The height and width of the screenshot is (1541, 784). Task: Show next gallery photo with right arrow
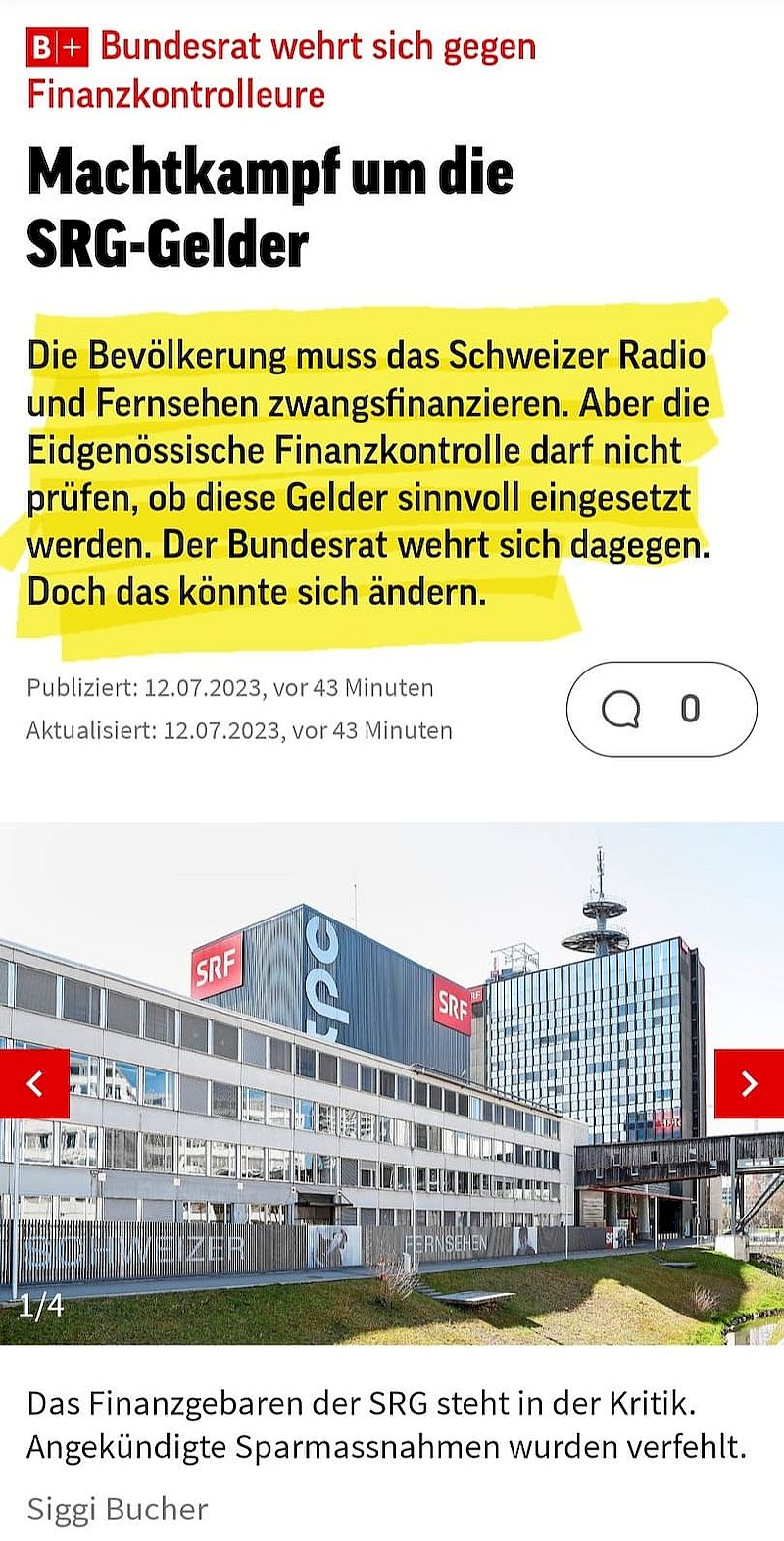pos(748,1083)
